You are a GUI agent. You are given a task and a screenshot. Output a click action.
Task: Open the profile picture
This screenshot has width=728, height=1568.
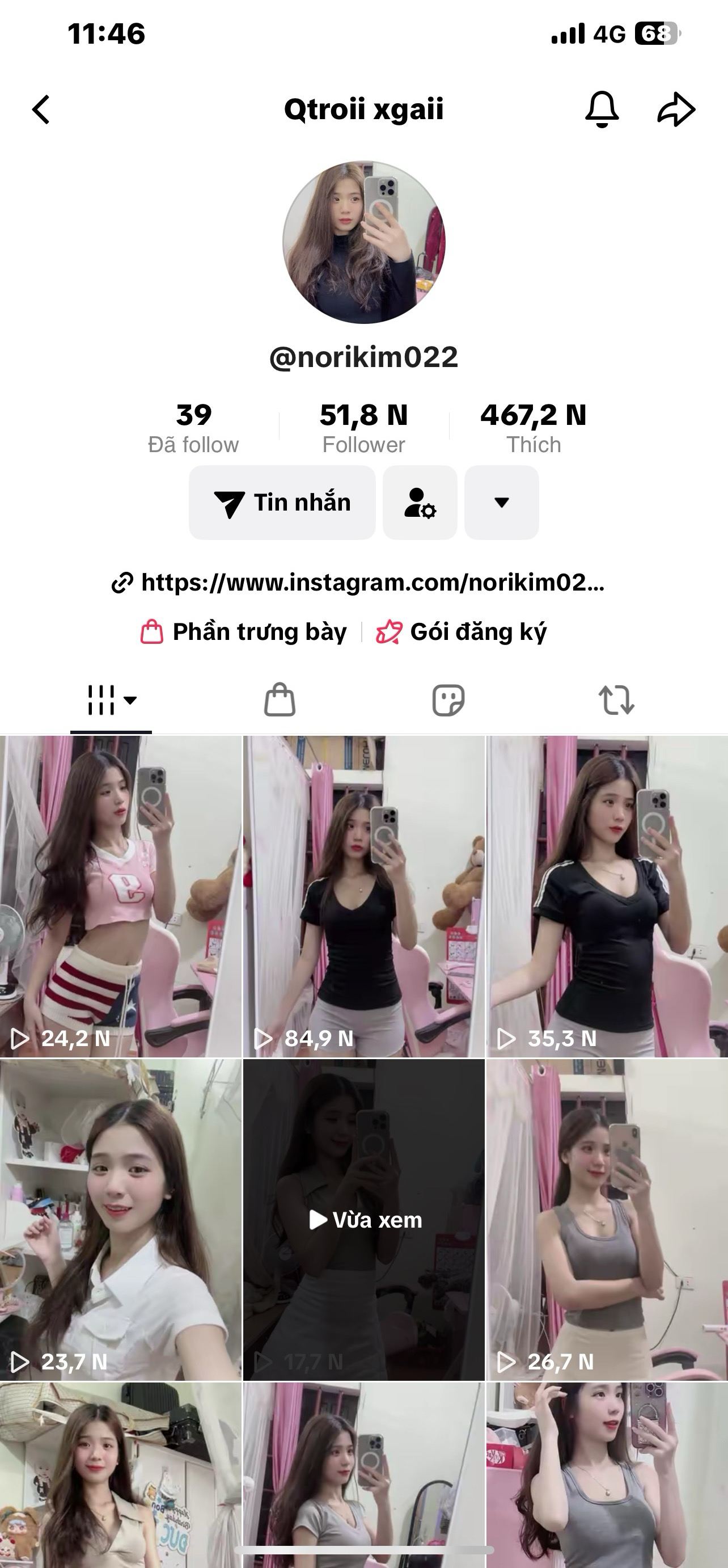[x=363, y=242]
